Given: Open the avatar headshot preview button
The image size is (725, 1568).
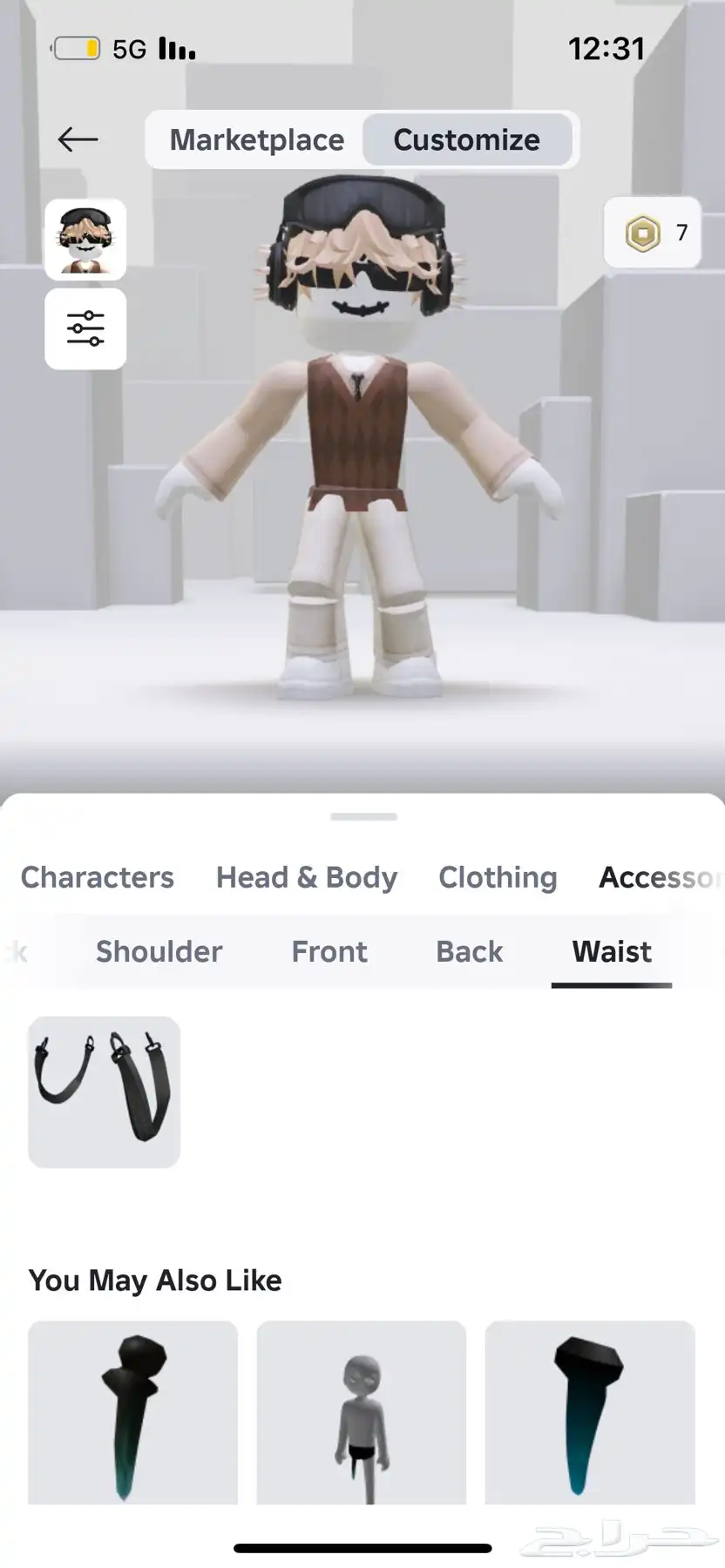Looking at the screenshot, I should pos(85,240).
